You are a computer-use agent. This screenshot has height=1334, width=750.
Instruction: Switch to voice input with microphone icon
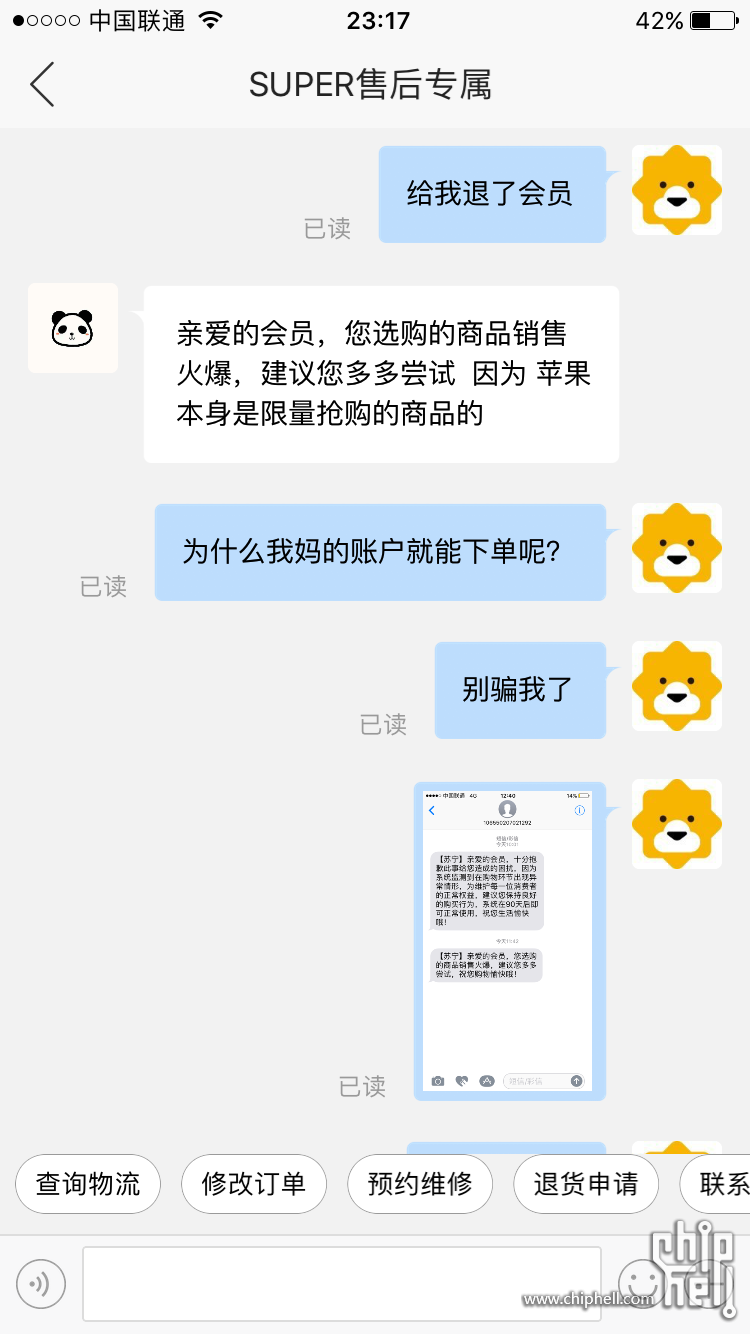pyautogui.click(x=41, y=1283)
